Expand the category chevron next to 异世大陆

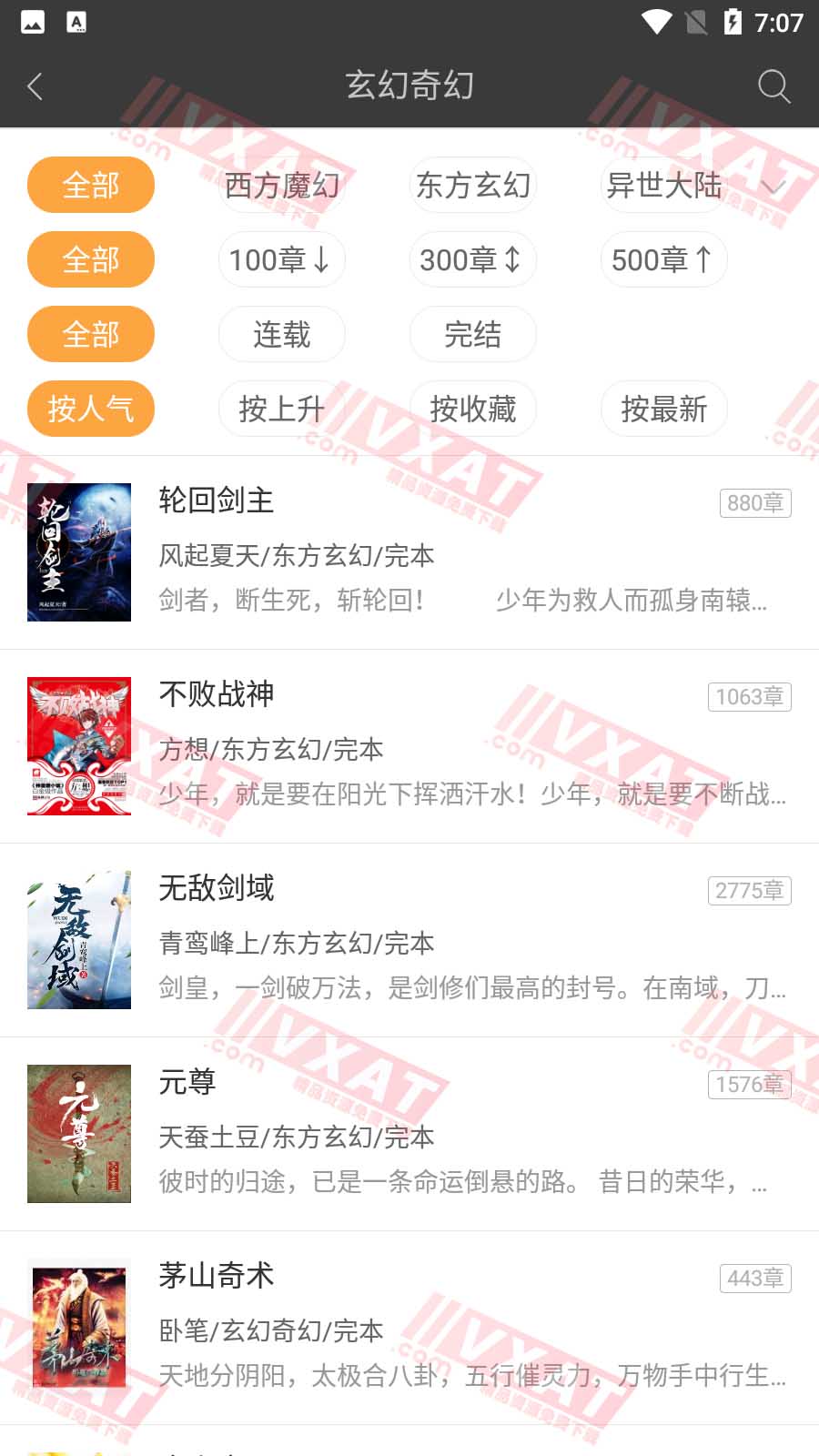(774, 187)
